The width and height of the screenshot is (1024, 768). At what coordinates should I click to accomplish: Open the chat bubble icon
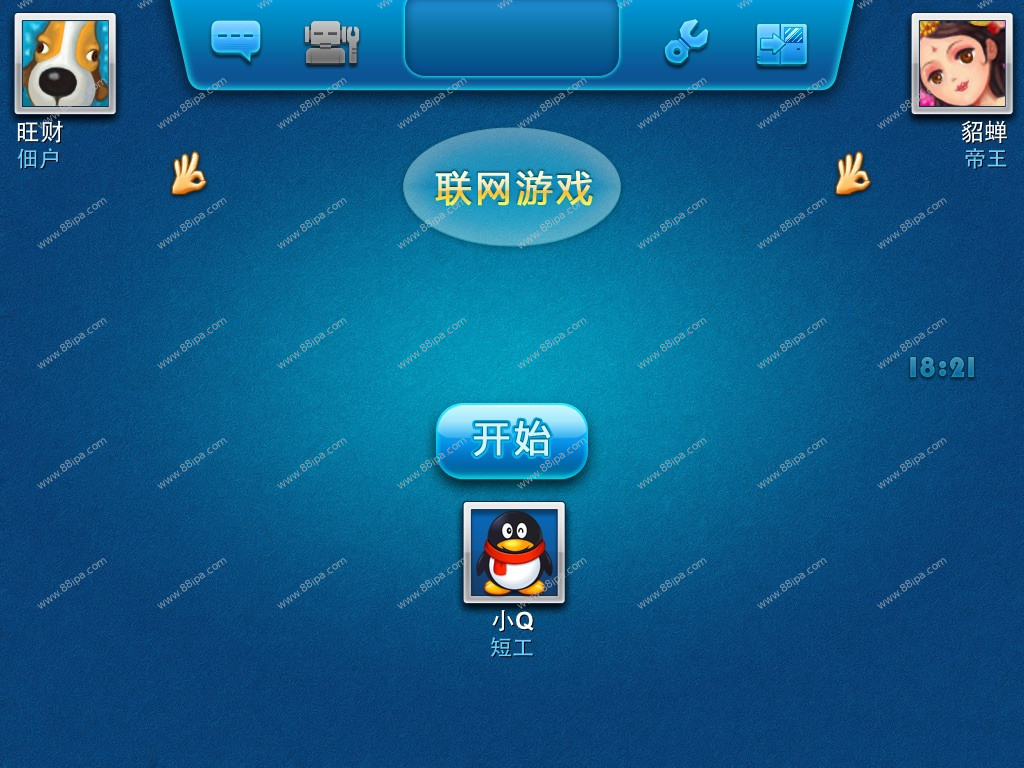(236, 41)
